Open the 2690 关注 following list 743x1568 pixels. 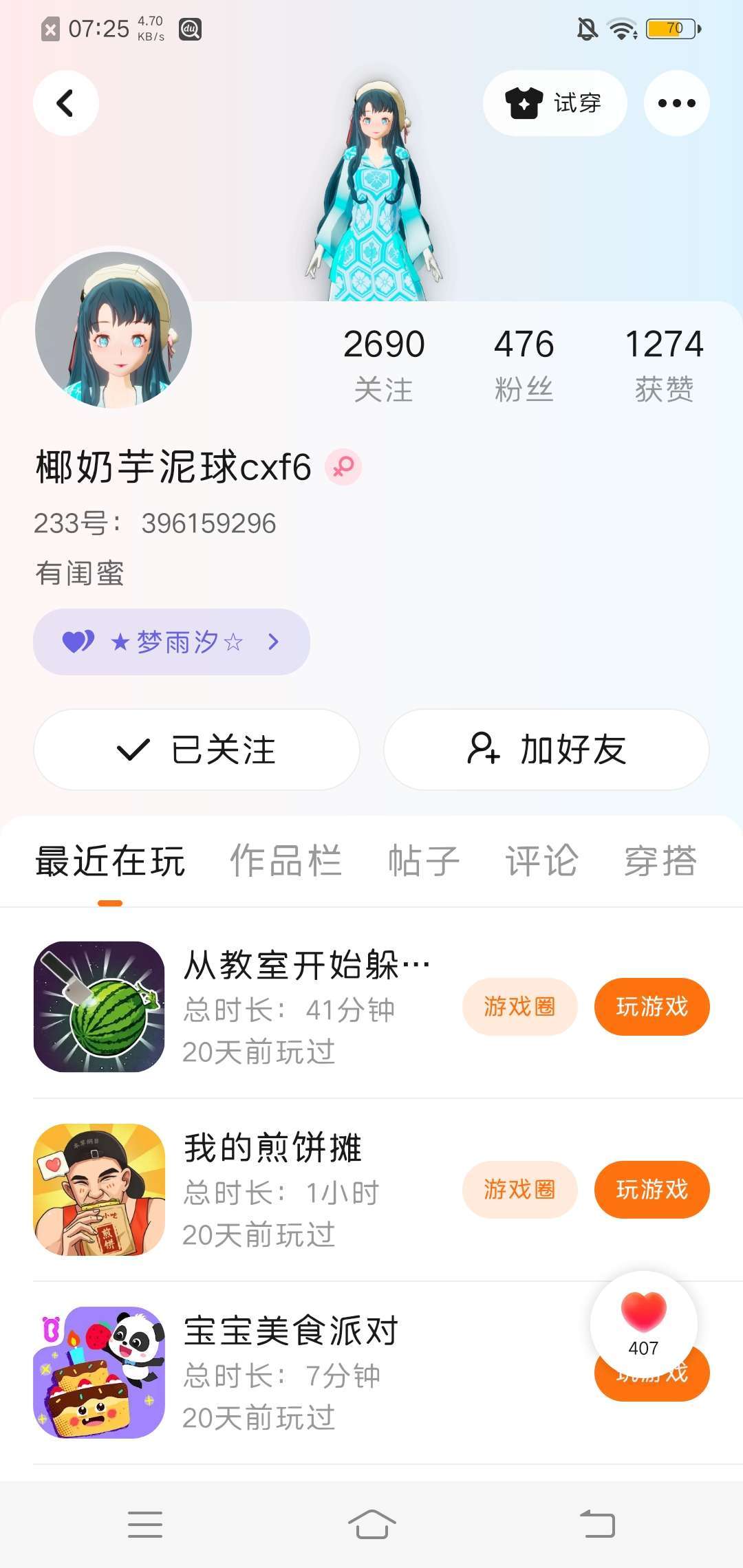[384, 364]
